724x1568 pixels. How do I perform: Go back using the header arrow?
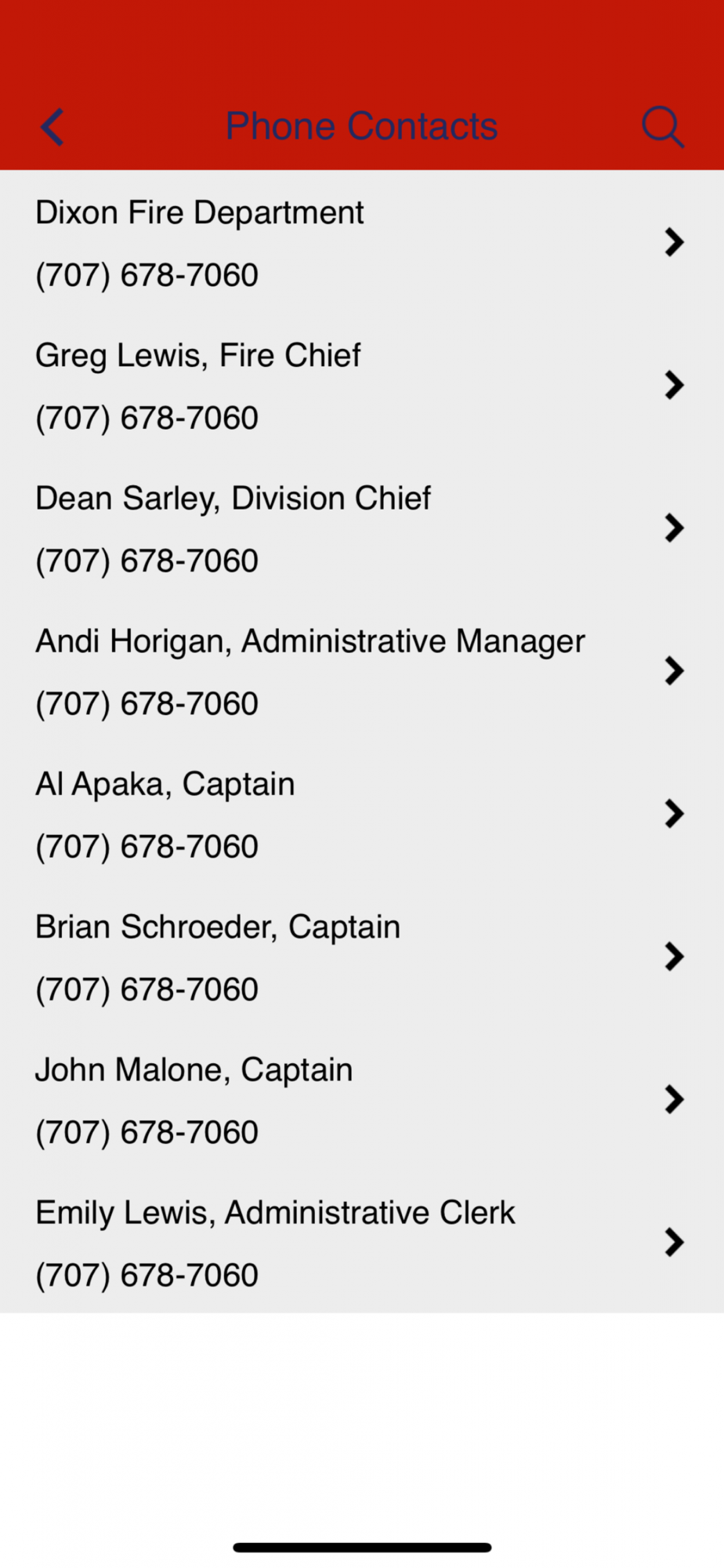coord(52,127)
